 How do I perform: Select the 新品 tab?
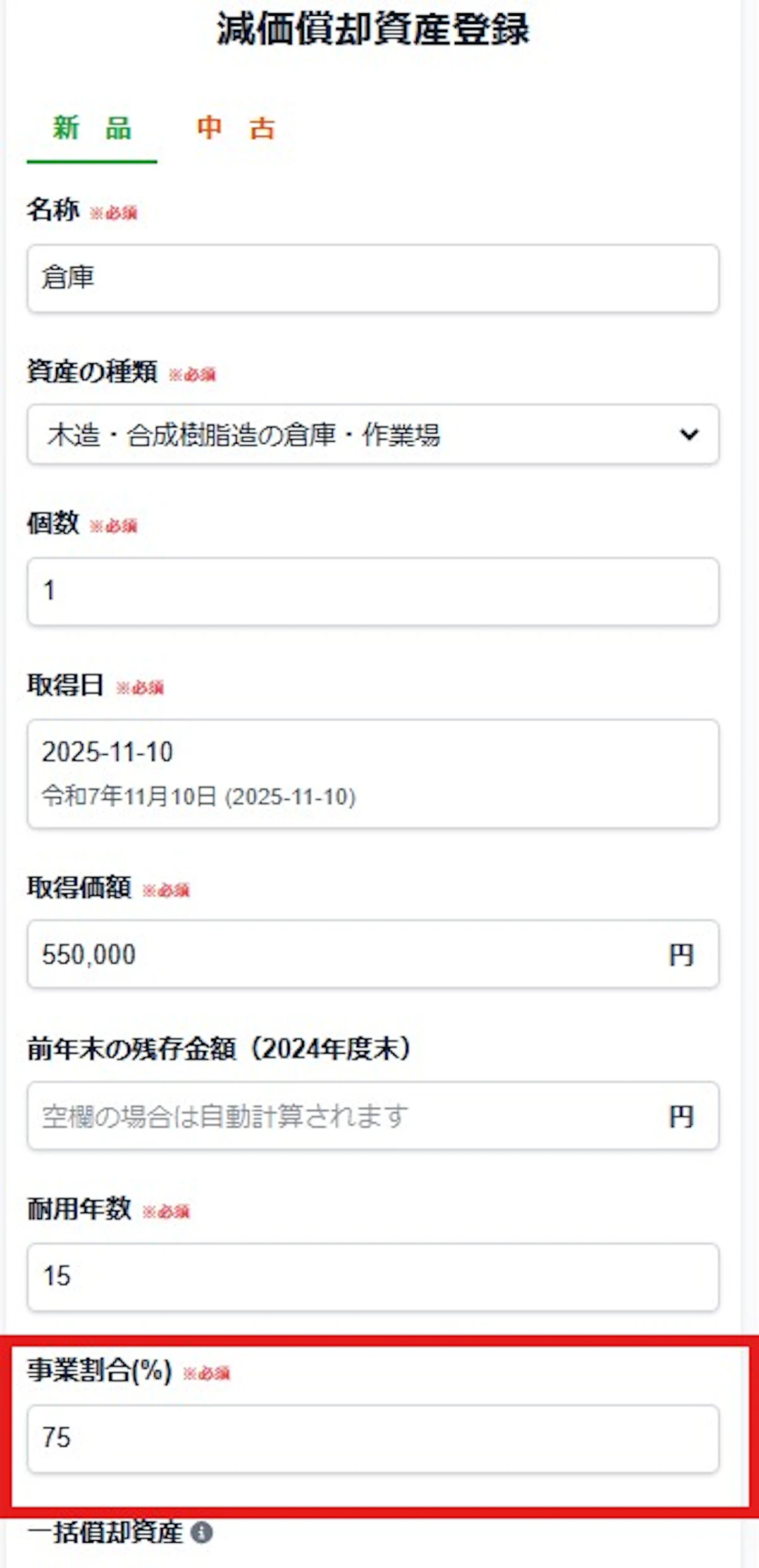pyautogui.click(x=92, y=128)
